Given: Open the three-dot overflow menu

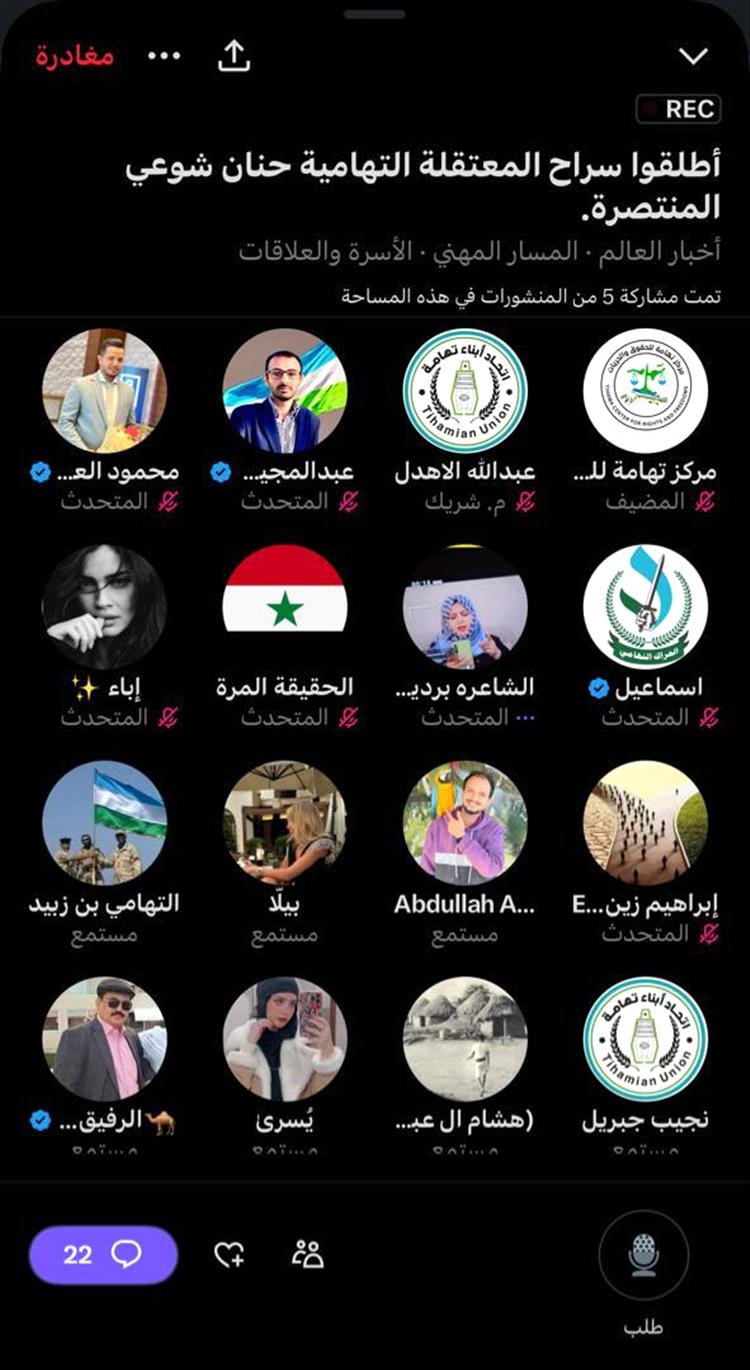Looking at the screenshot, I should point(164,56).
